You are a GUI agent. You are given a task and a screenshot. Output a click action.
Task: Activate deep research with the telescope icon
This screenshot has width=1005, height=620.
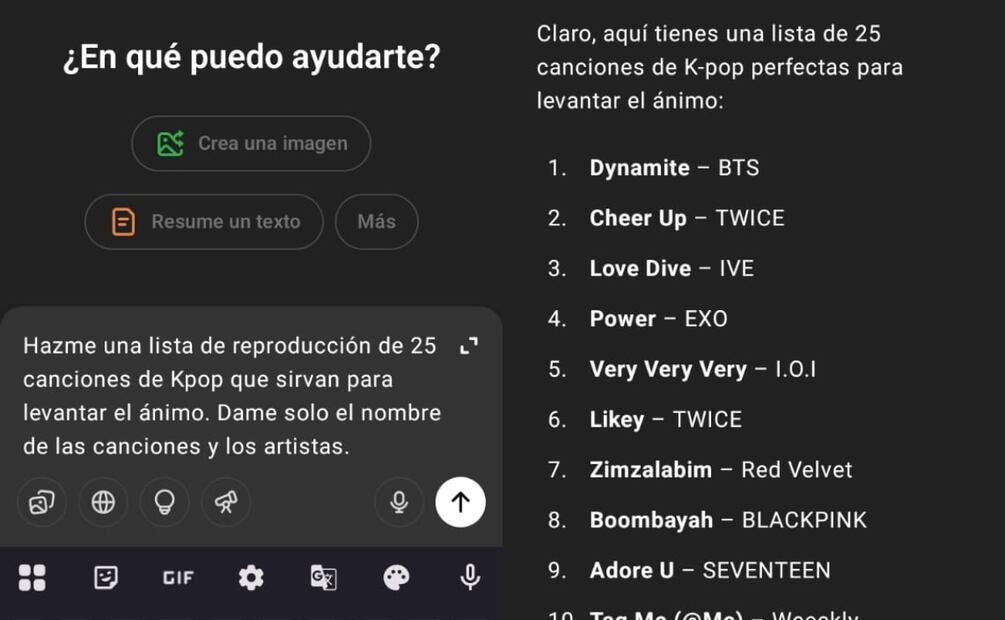pos(226,502)
